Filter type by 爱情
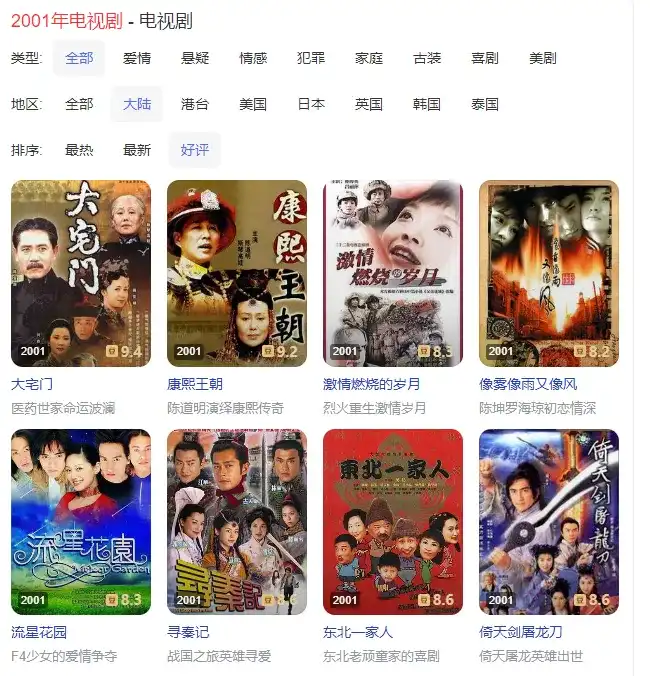 coord(137,58)
